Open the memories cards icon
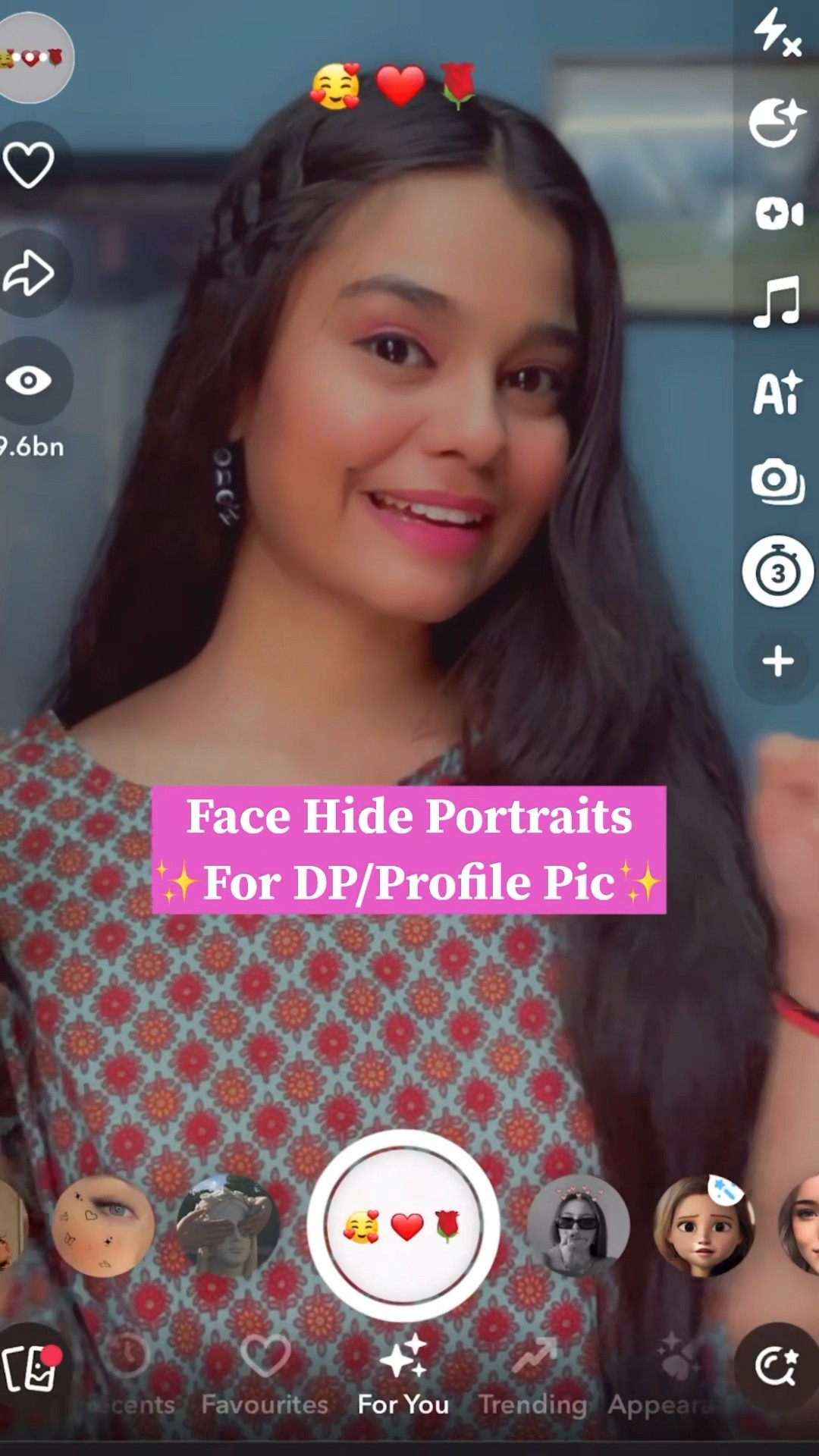The image size is (819, 1456). tap(30, 1368)
